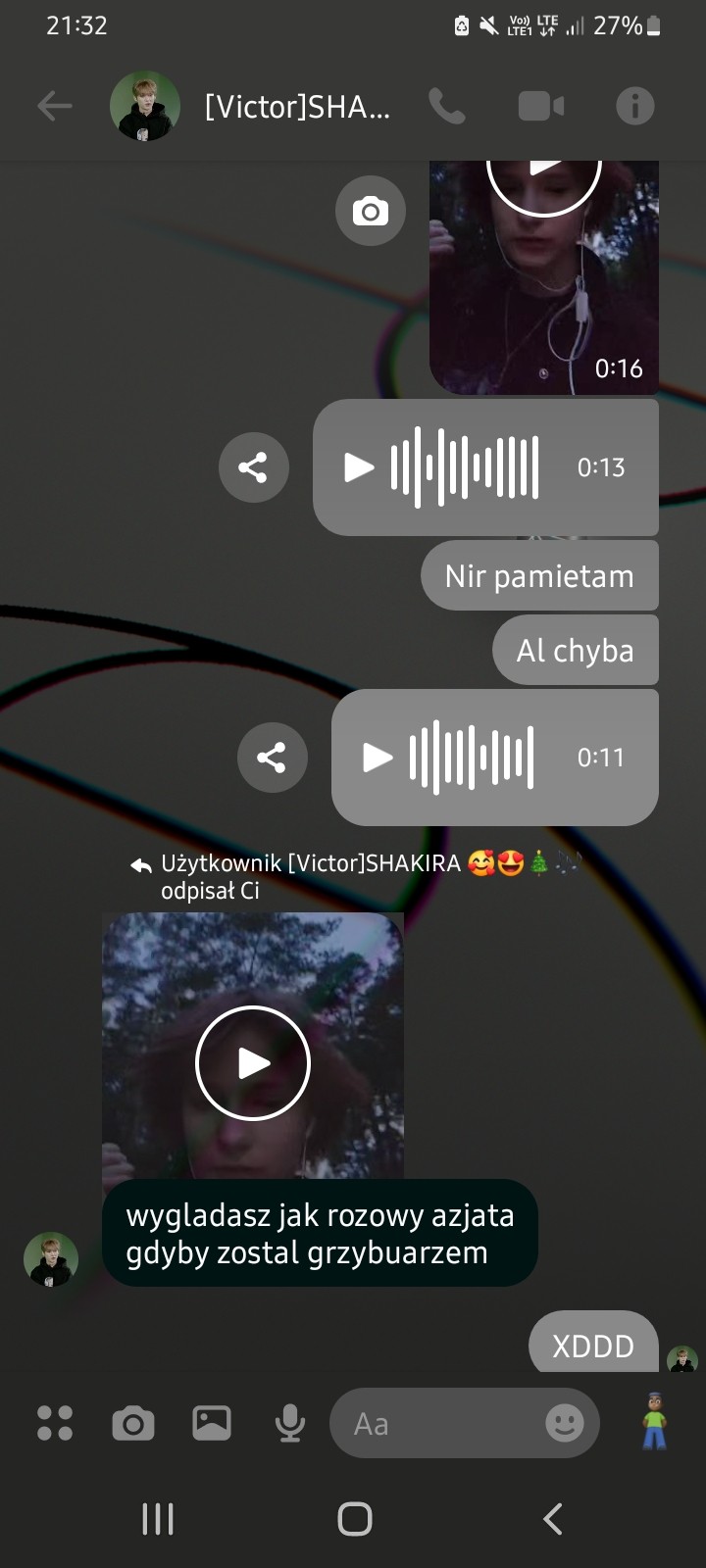
Task: Send the quick reaction emoji figure
Action: tap(654, 1421)
